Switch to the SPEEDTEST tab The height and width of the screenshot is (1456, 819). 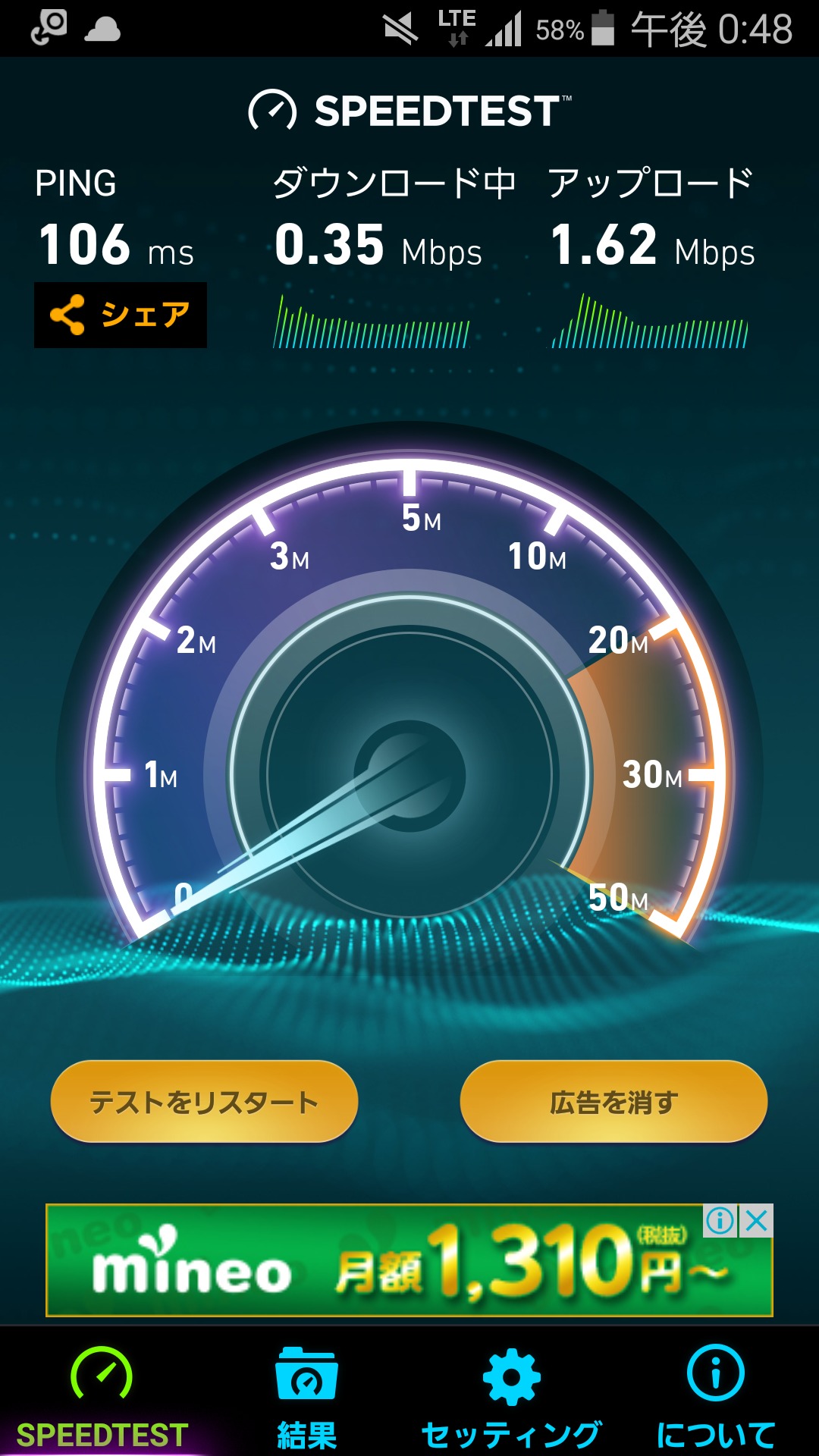(102, 1397)
